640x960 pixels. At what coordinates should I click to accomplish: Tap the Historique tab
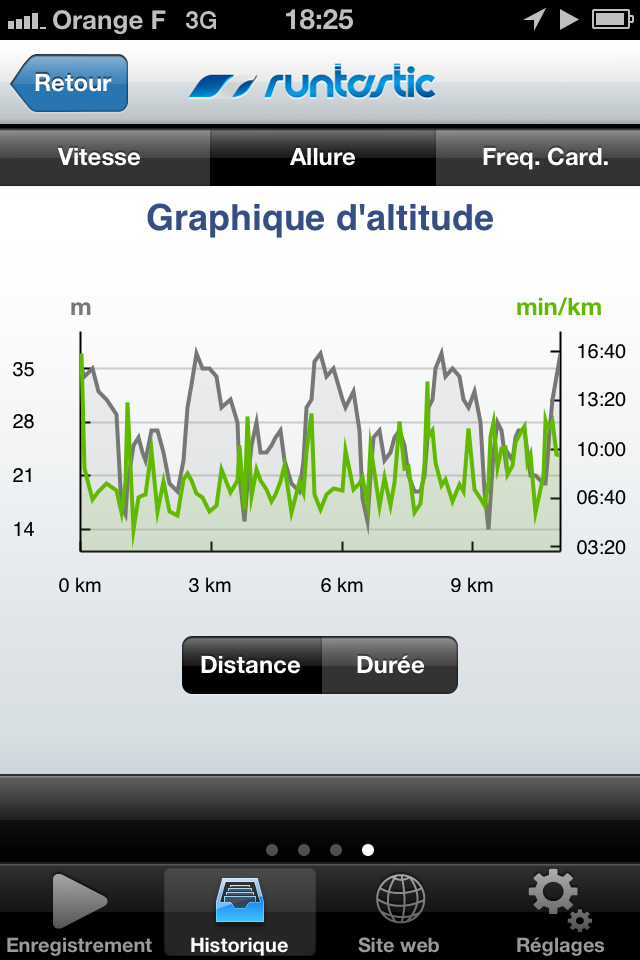[x=239, y=912]
